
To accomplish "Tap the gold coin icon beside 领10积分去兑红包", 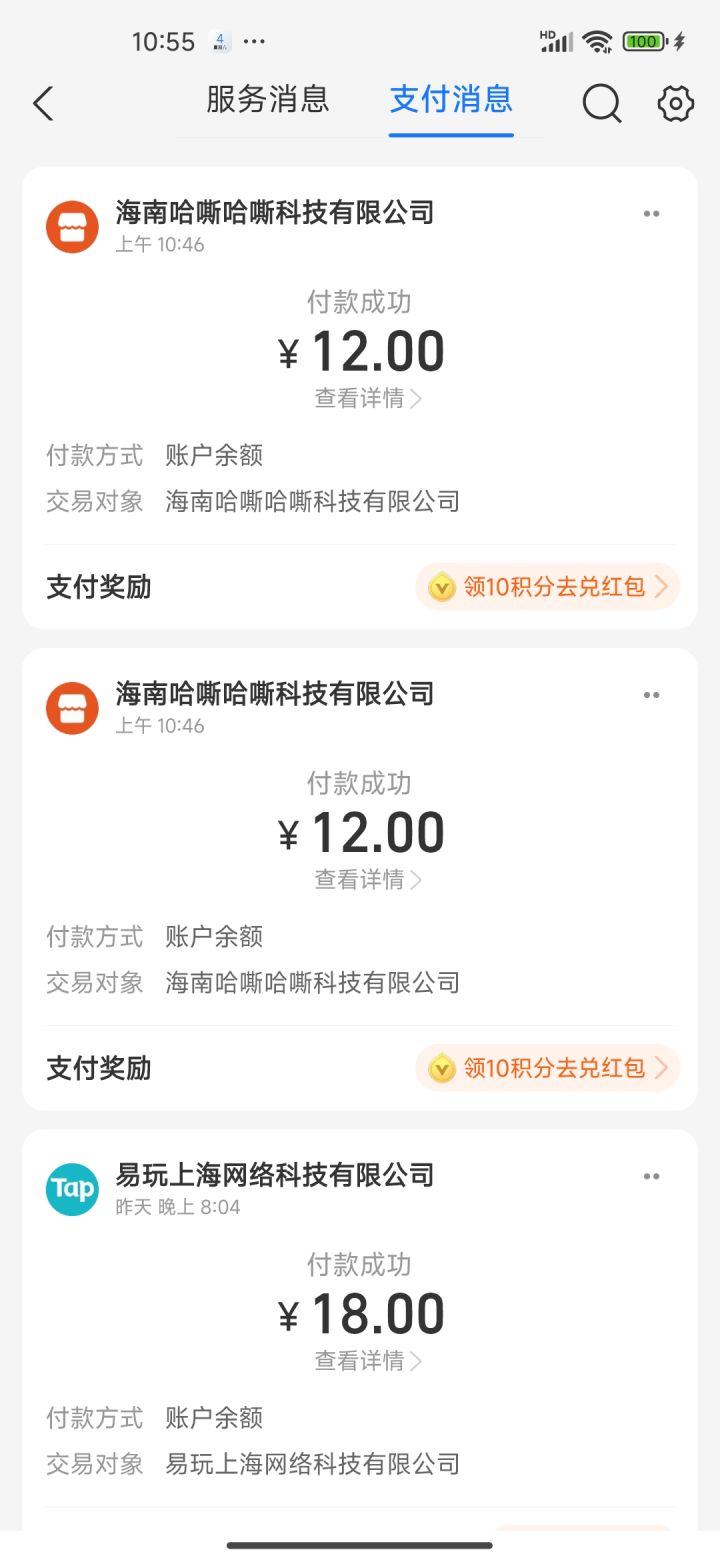I will point(442,587).
